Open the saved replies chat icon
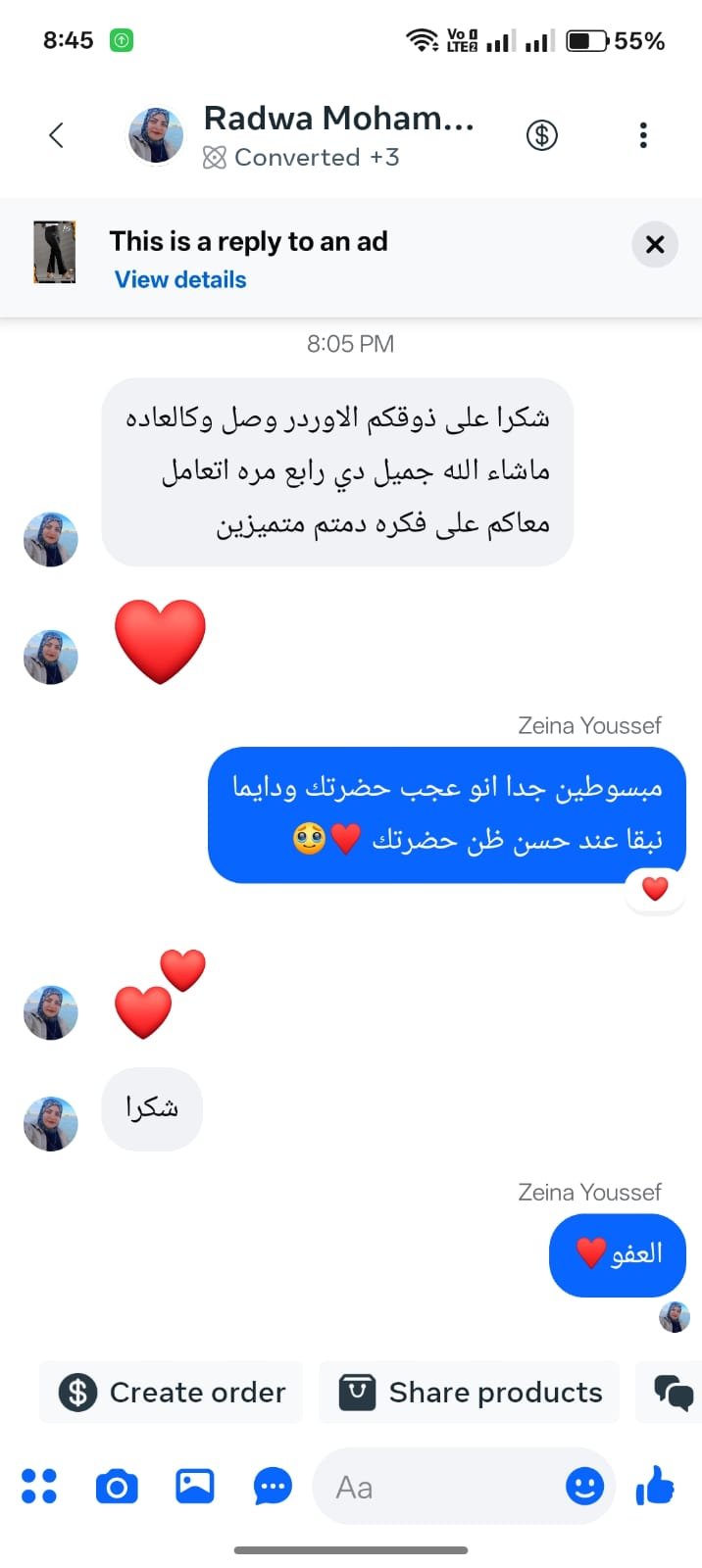This screenshot has height=1568, width=702. (x=673, y=1393)
